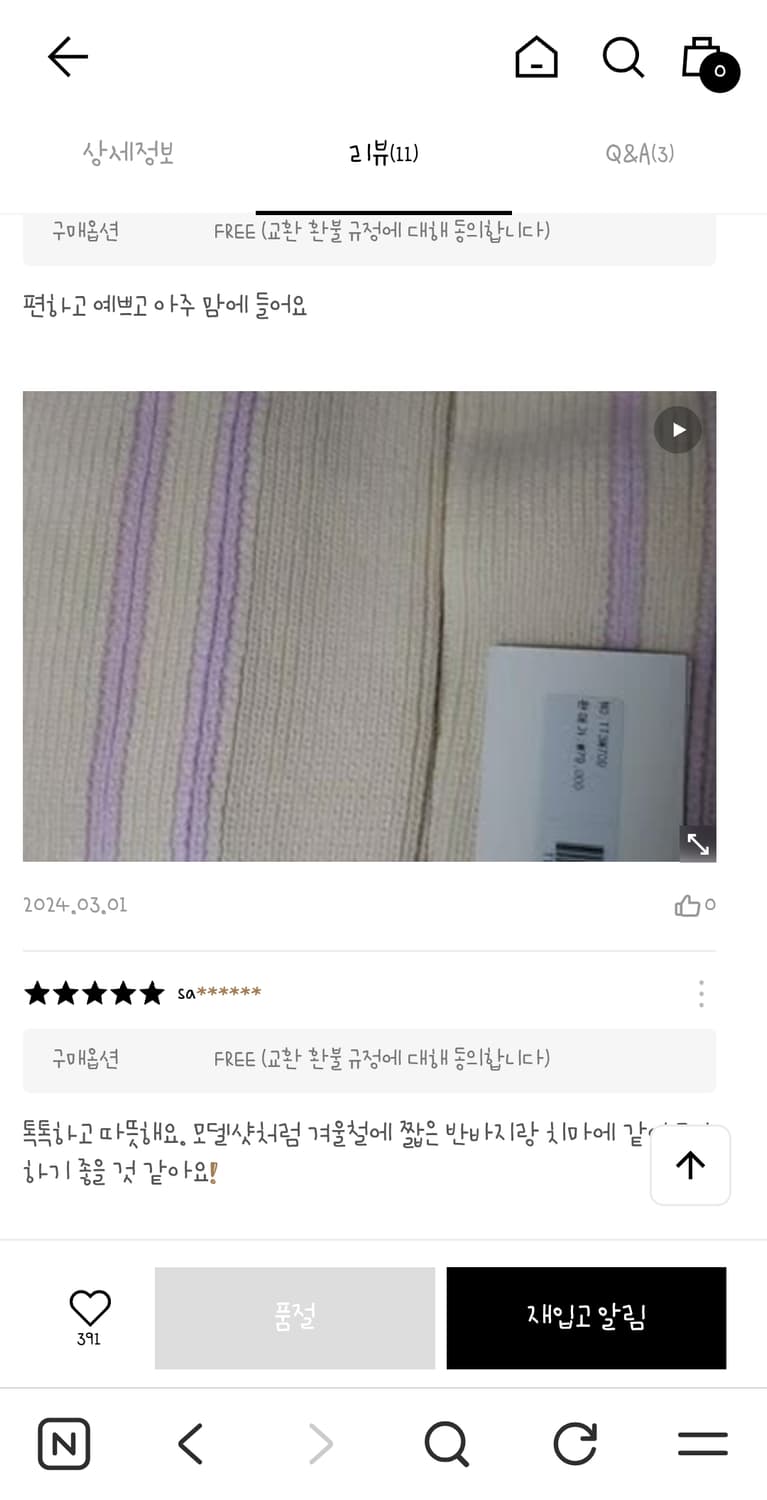Image resolution: width=767 pixels, height=1500 pixels.
Task: Expand the review photo to fullscreen
Action: (x=698, y=843)
